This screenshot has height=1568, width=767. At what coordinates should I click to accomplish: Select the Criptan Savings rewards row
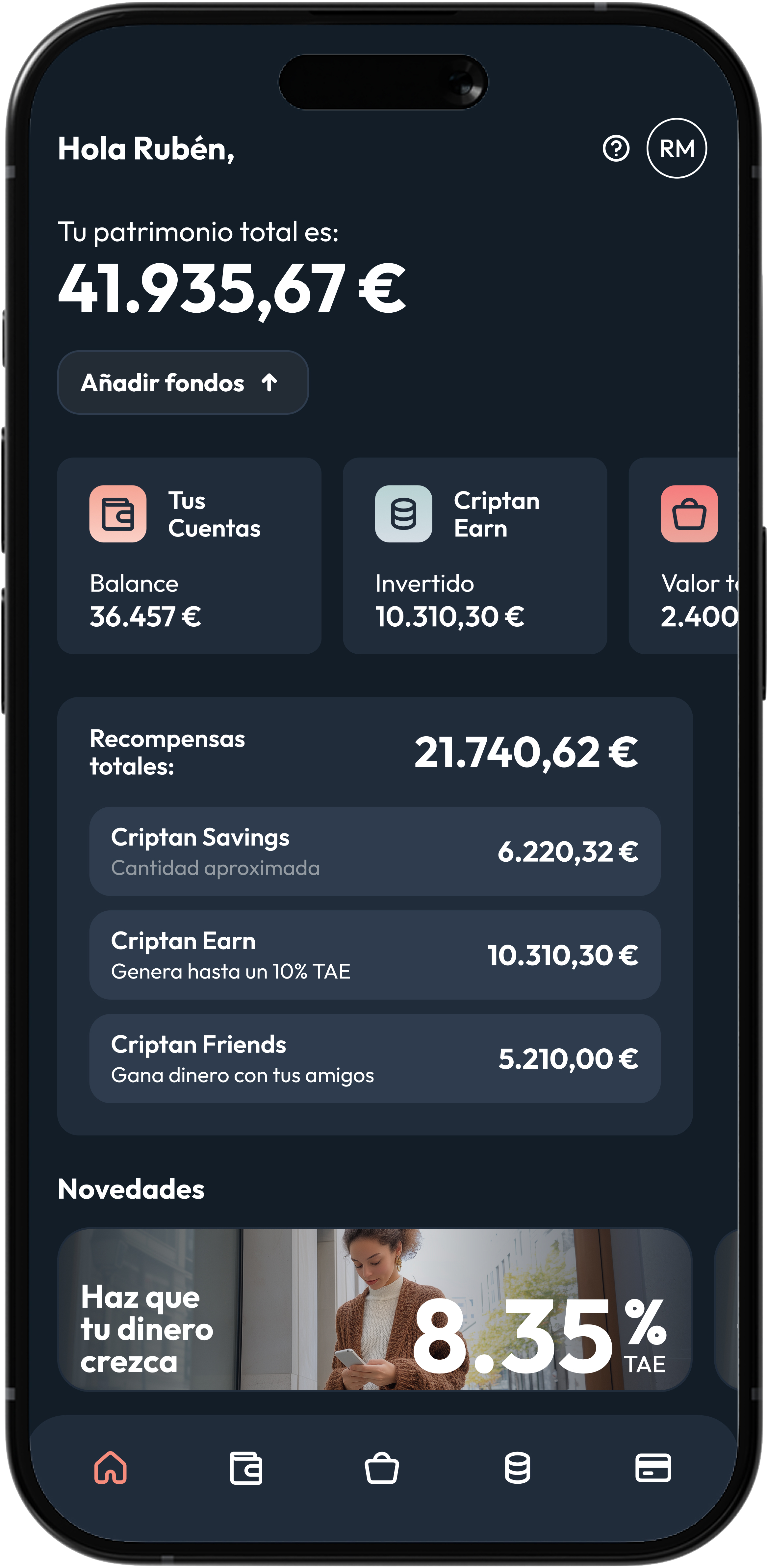point(375,851)
